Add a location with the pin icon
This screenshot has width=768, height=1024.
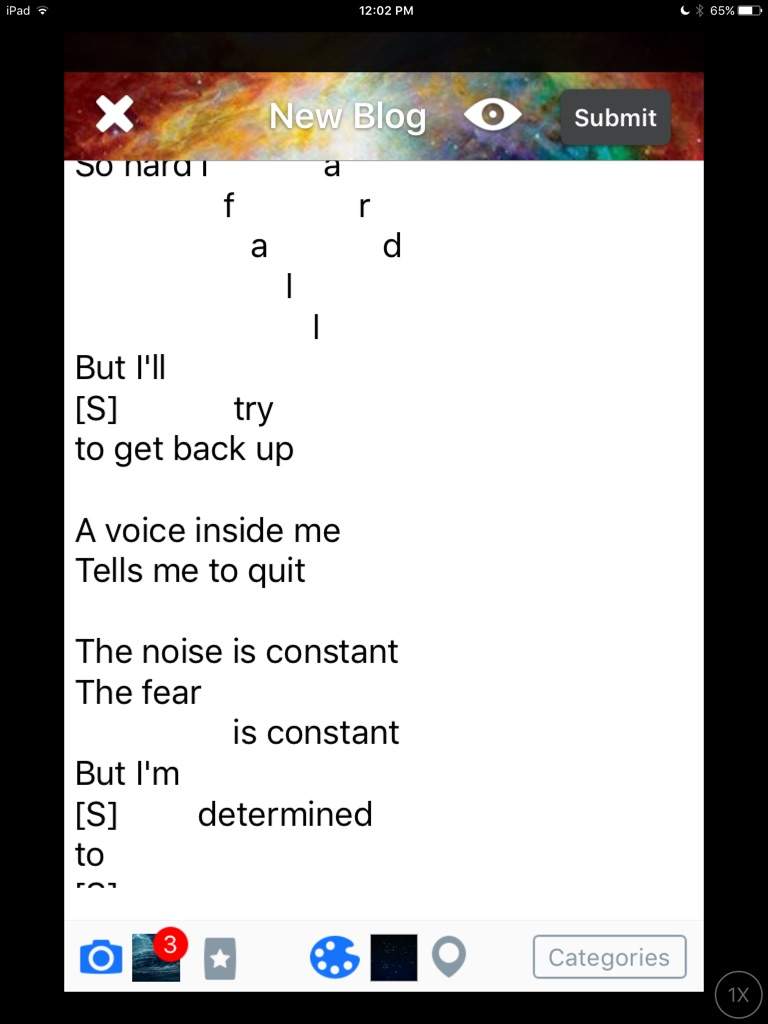[x=449, y=958]
